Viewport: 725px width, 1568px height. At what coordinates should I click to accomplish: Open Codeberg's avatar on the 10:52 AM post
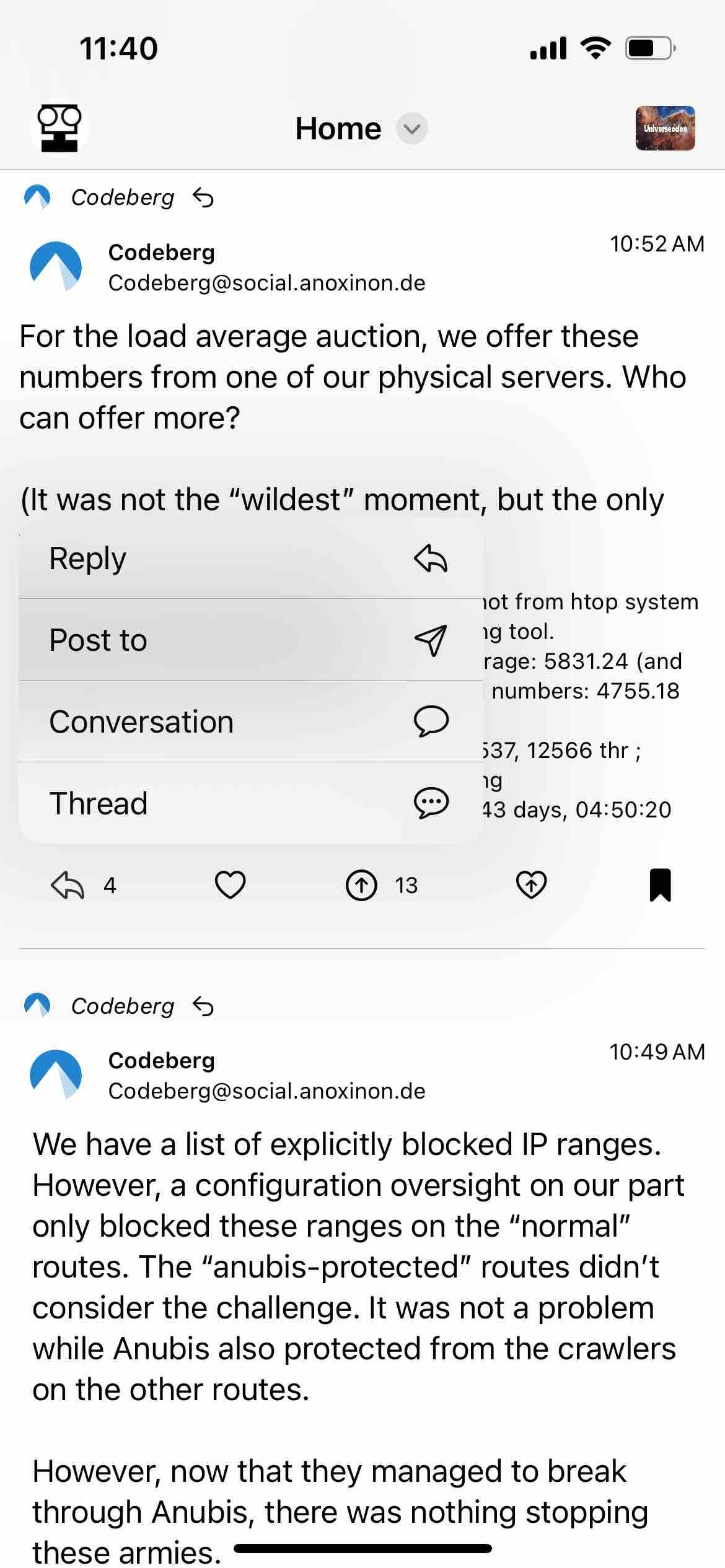[x=56, y=266]
